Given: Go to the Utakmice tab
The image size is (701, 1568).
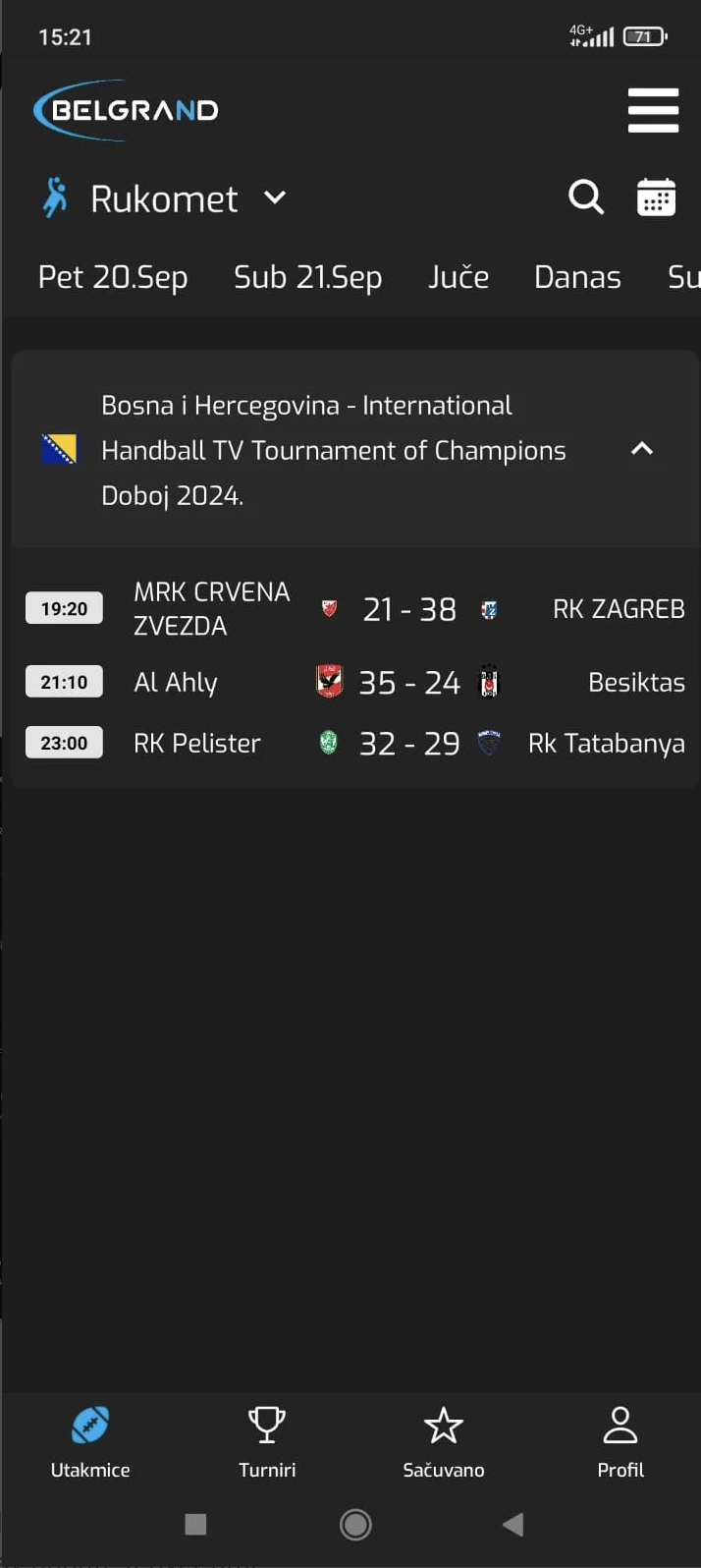Looking at the screenshot, I should point(90,1441).
